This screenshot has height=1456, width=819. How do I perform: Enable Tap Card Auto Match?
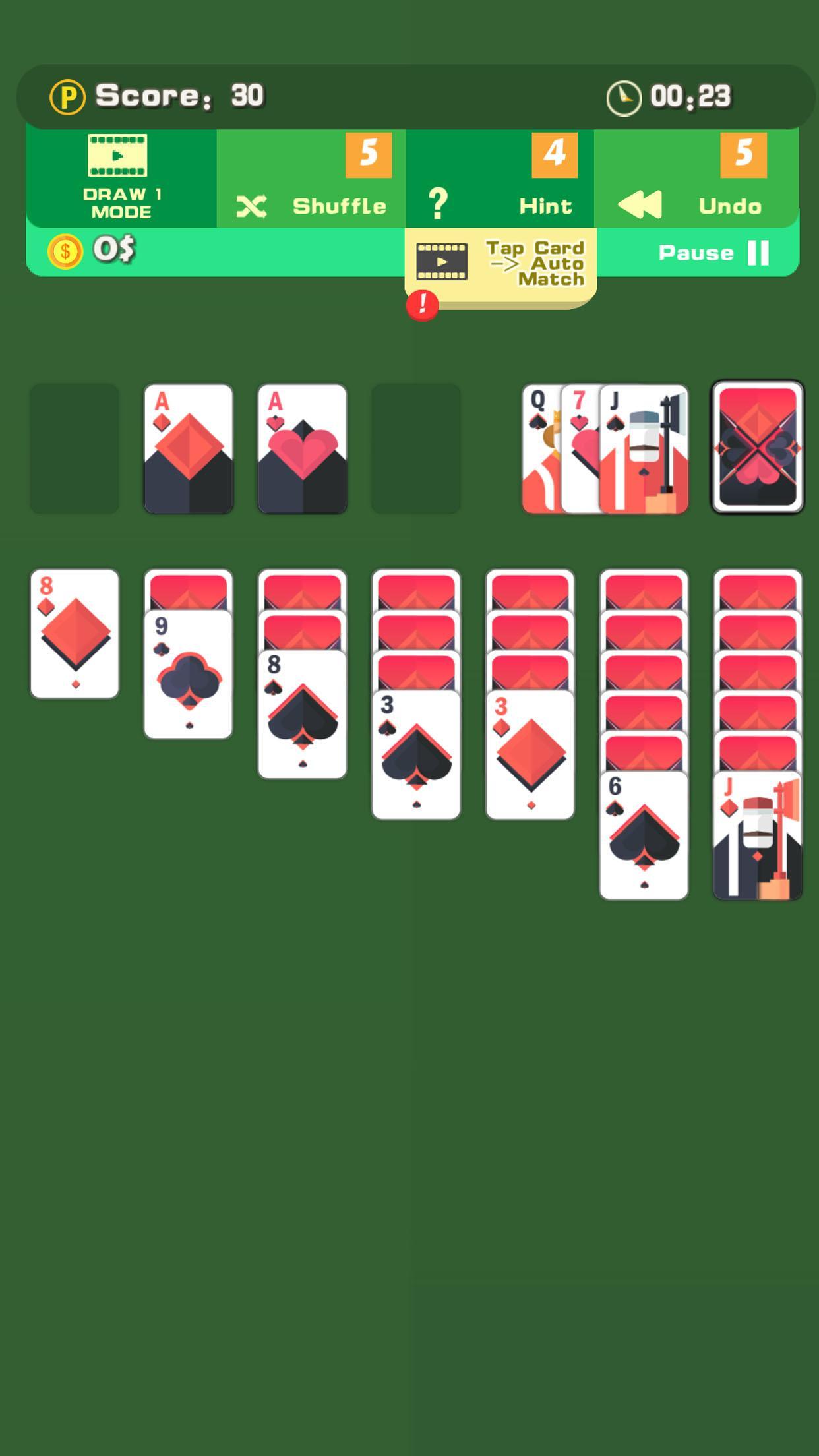tap(501, 264)
